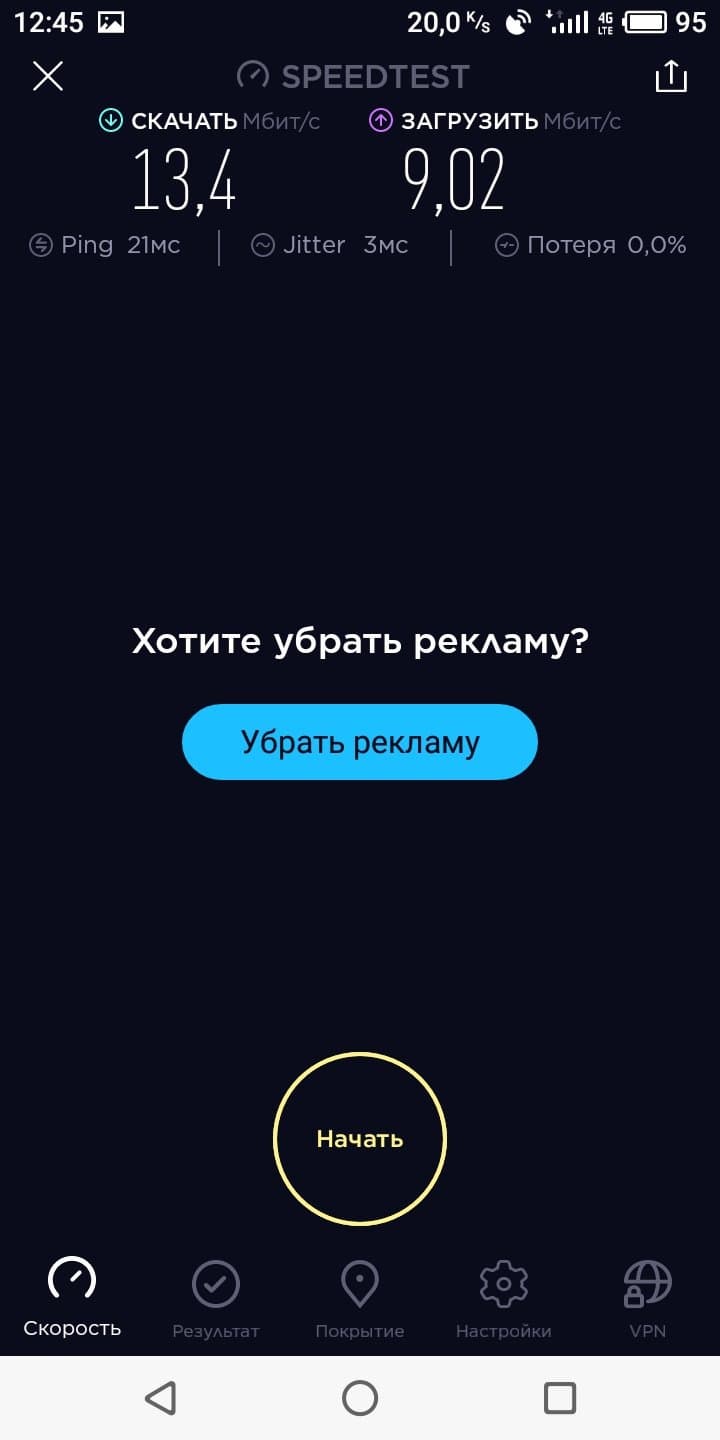Open the Результат tab

click(216, 1298)
